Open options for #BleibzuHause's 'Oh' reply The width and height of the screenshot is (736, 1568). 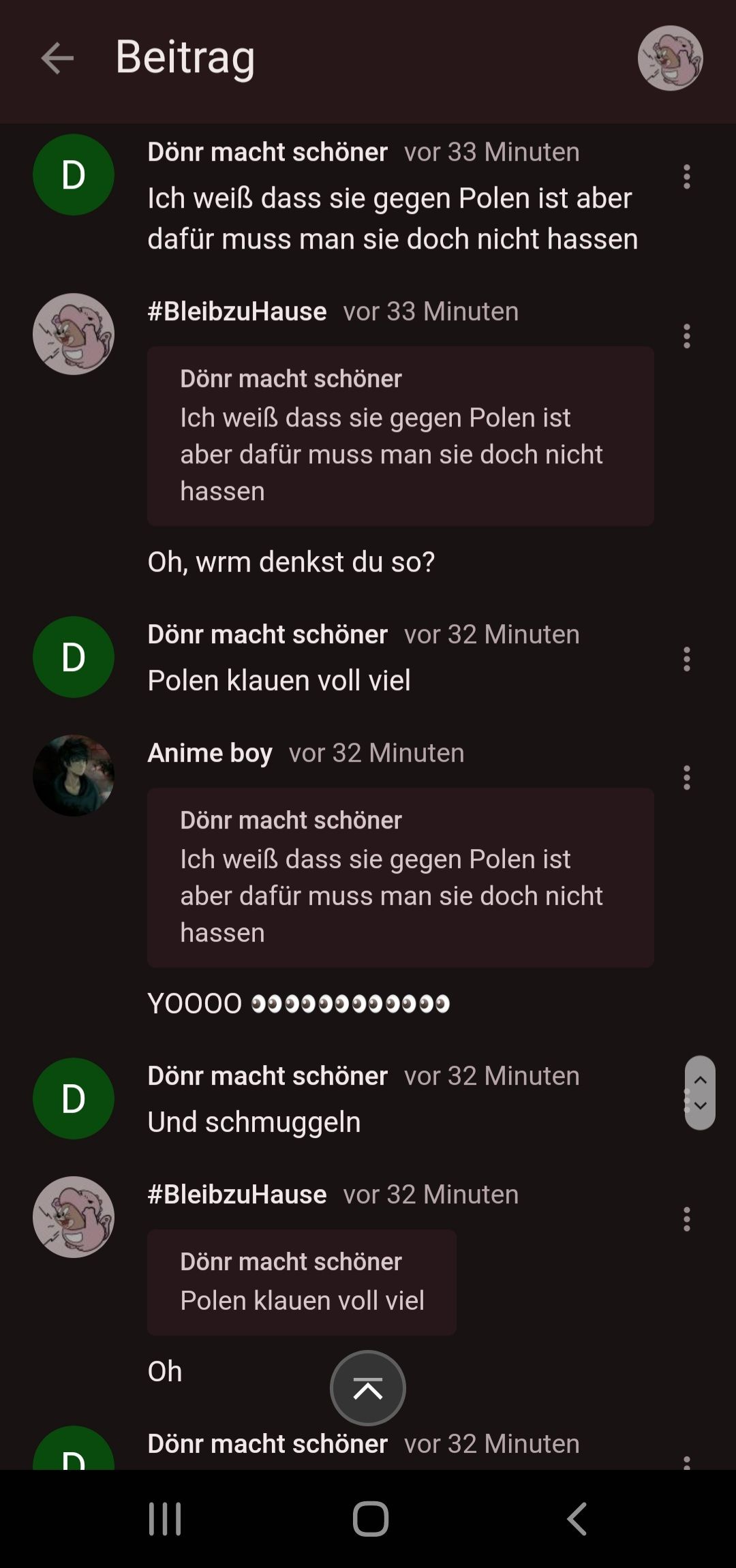tap(686, 1219)
